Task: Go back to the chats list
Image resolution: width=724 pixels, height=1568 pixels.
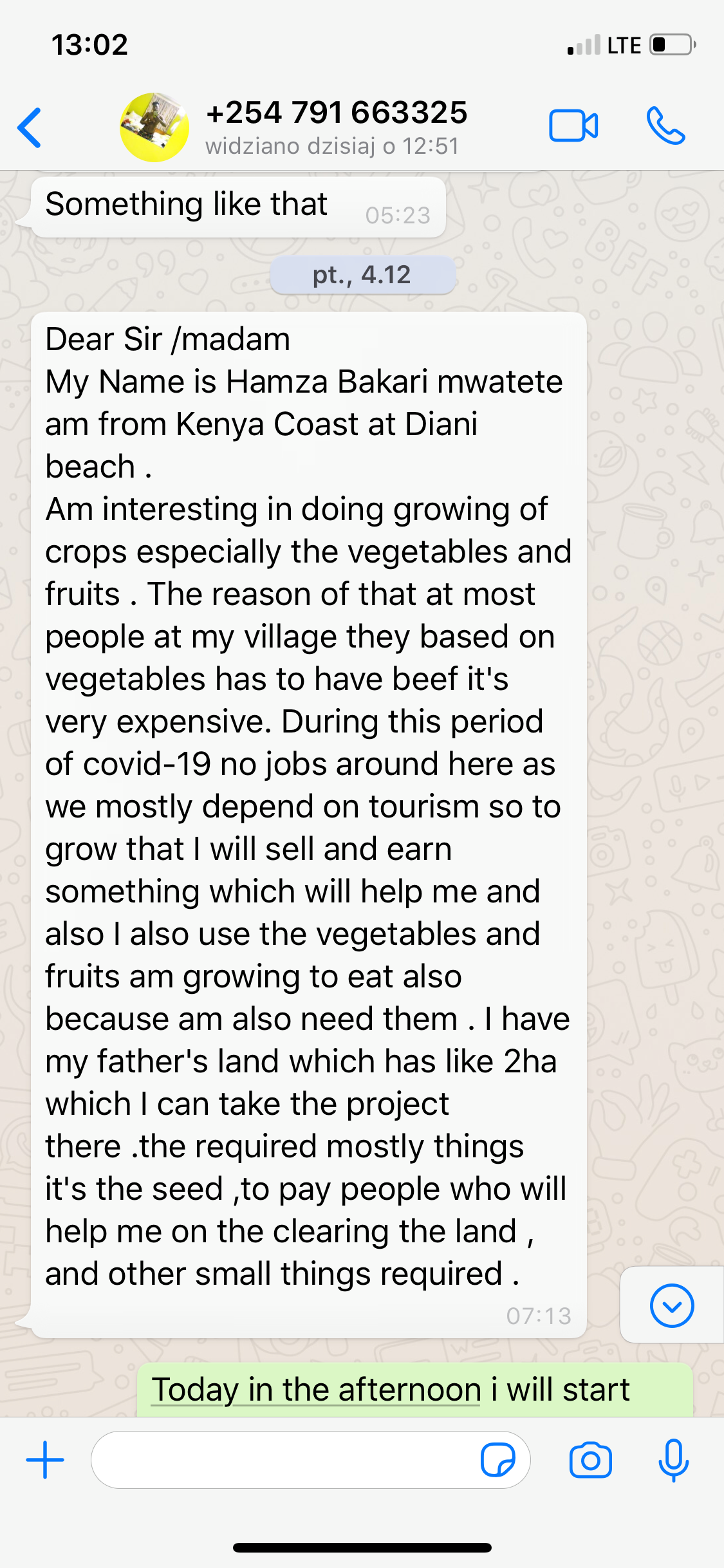Action: coord(30,127)
